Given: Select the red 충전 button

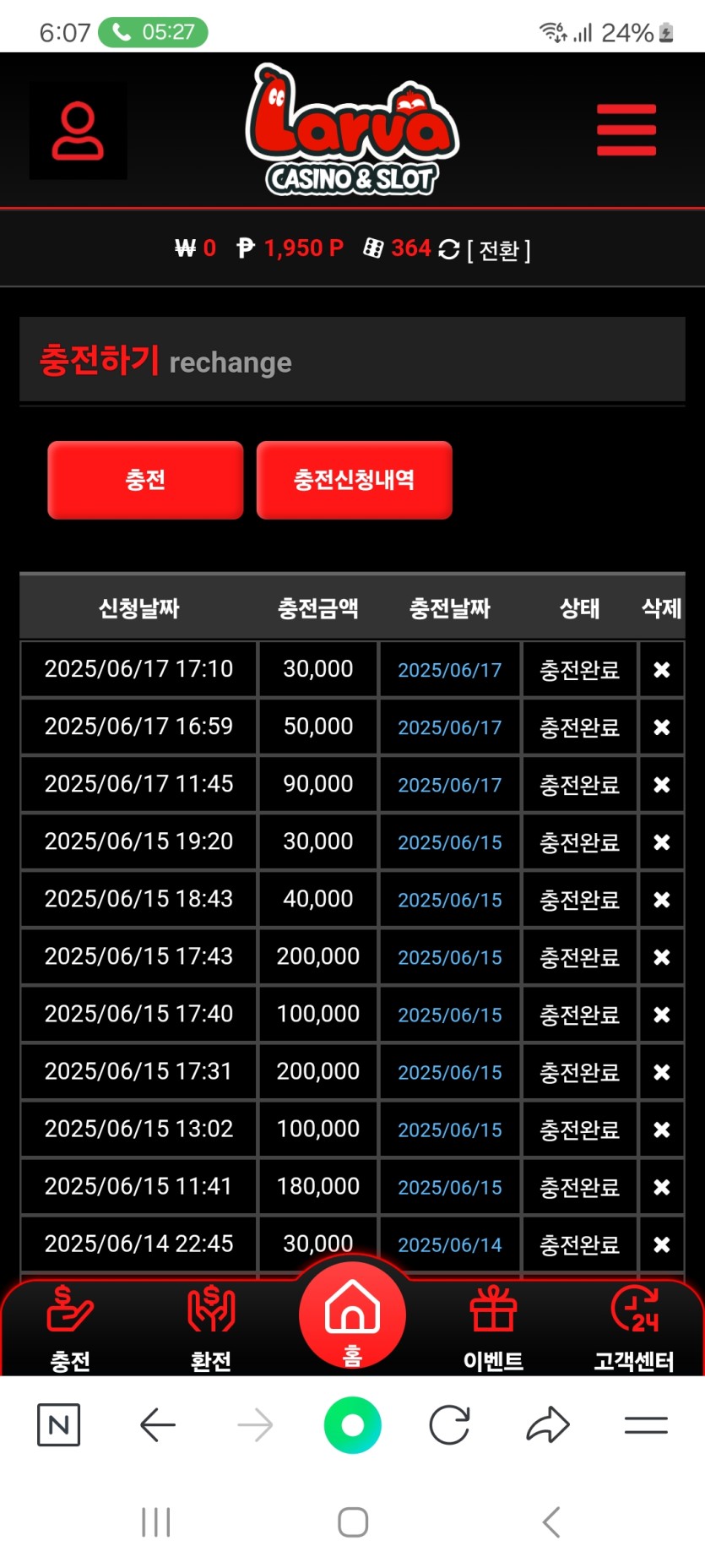Looking at the screenshot, I should coord(145,480).
